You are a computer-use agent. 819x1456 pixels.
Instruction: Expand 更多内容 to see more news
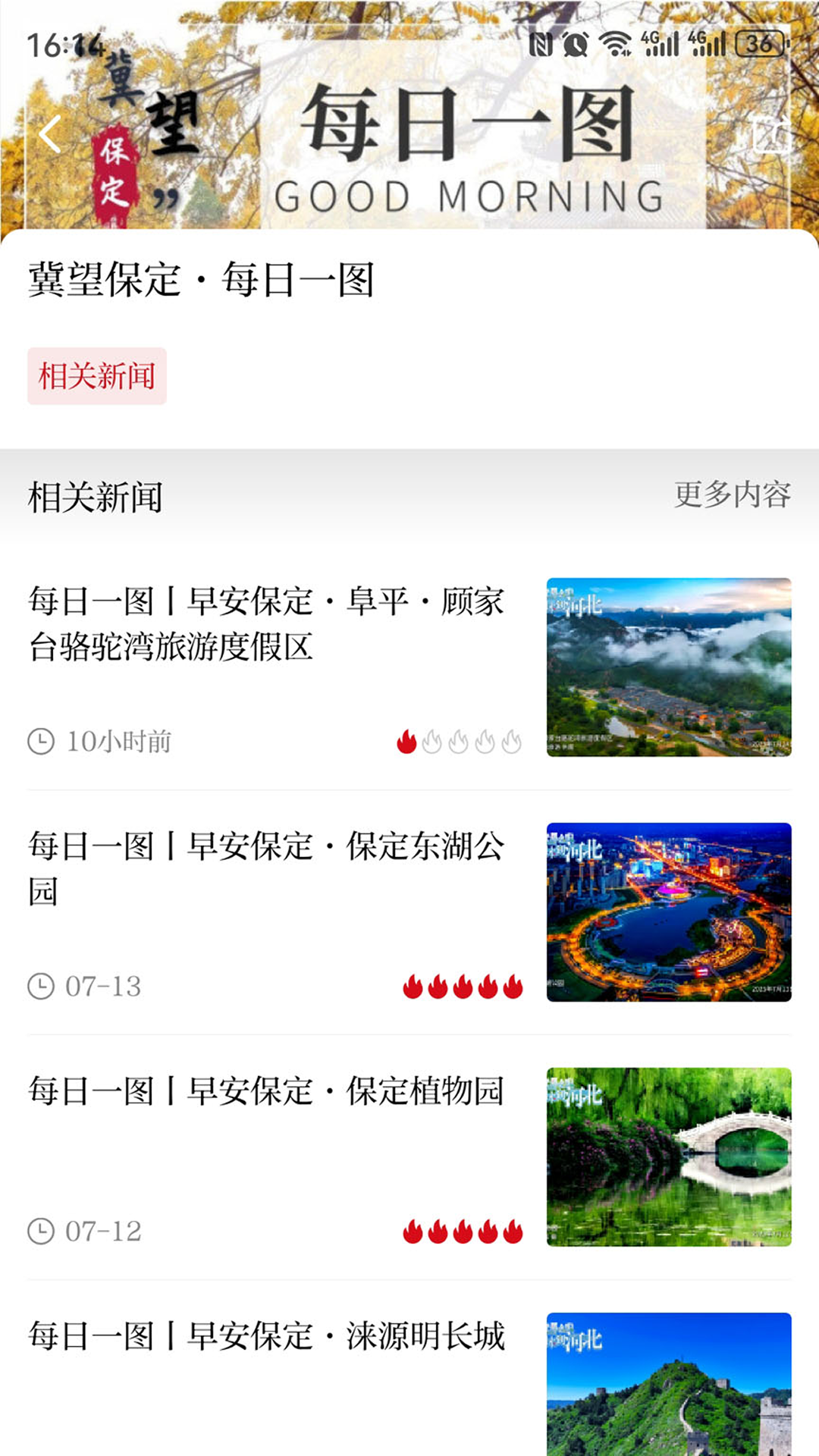tap(730, 497)
